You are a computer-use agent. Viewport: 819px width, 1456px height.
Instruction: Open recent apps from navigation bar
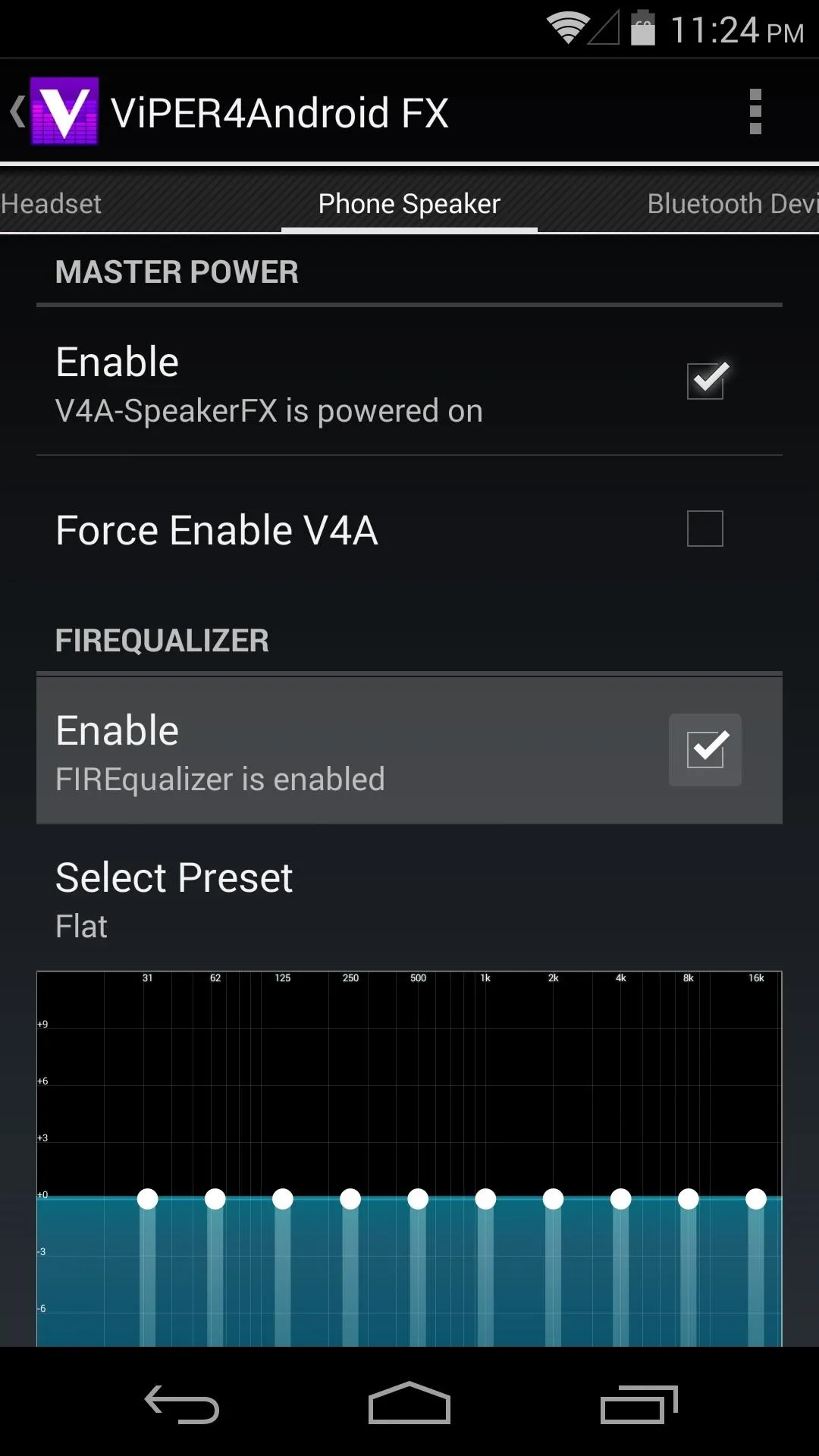pyautogui.click(x=639, y=1404)
